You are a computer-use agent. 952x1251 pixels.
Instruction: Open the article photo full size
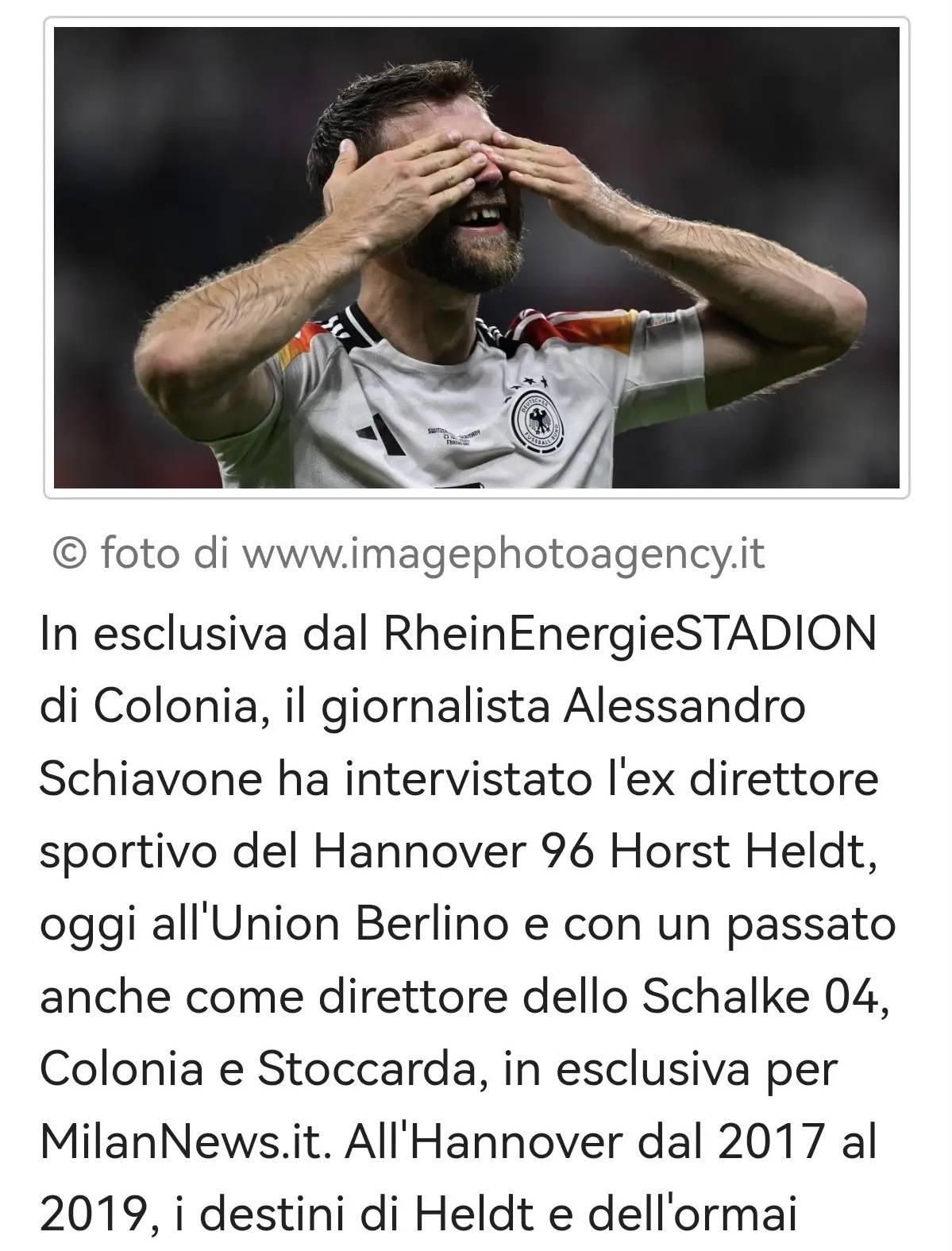pos(476,257)
